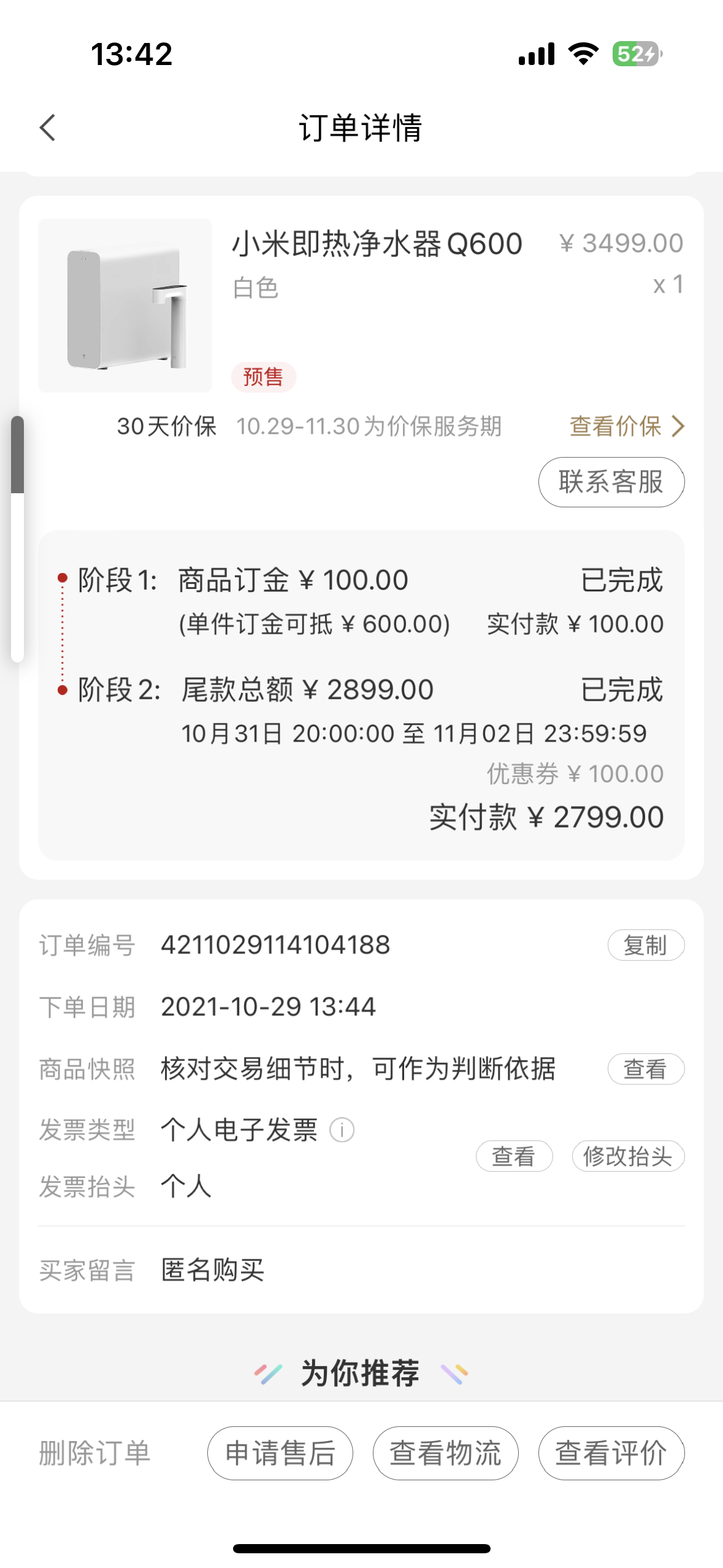Viewport: 723px width, 1568px height.
Task: Open the 小米即热净水器 Q600 product item
Action: (x=361, y=305)
